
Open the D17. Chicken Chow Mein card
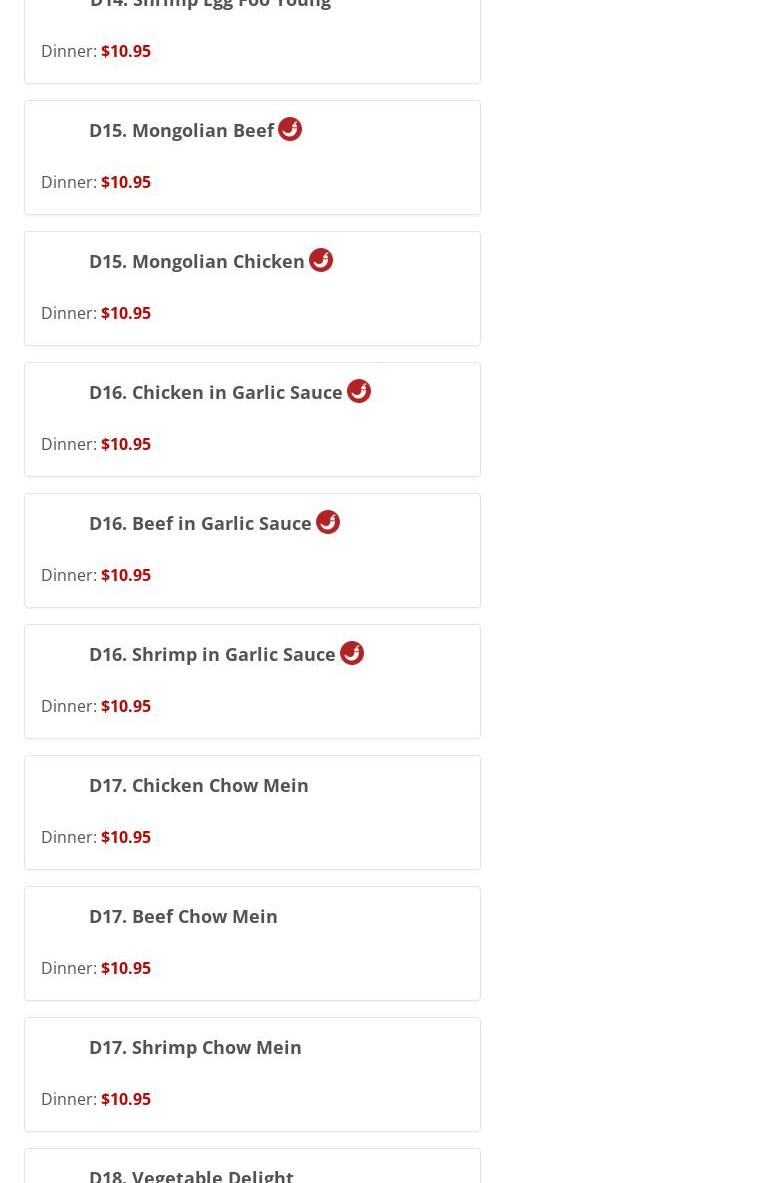click(199, 786)
